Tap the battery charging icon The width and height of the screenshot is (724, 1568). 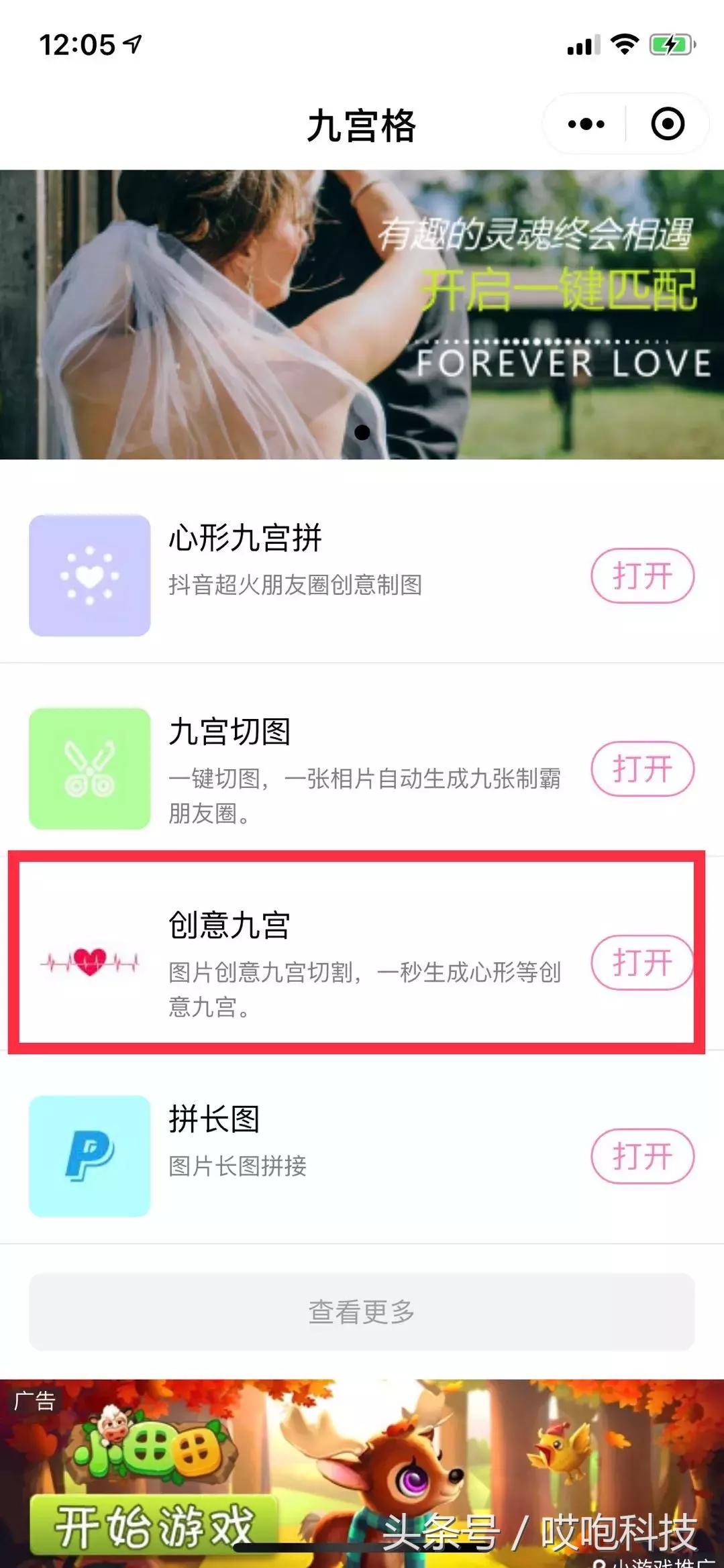[669, 44]
